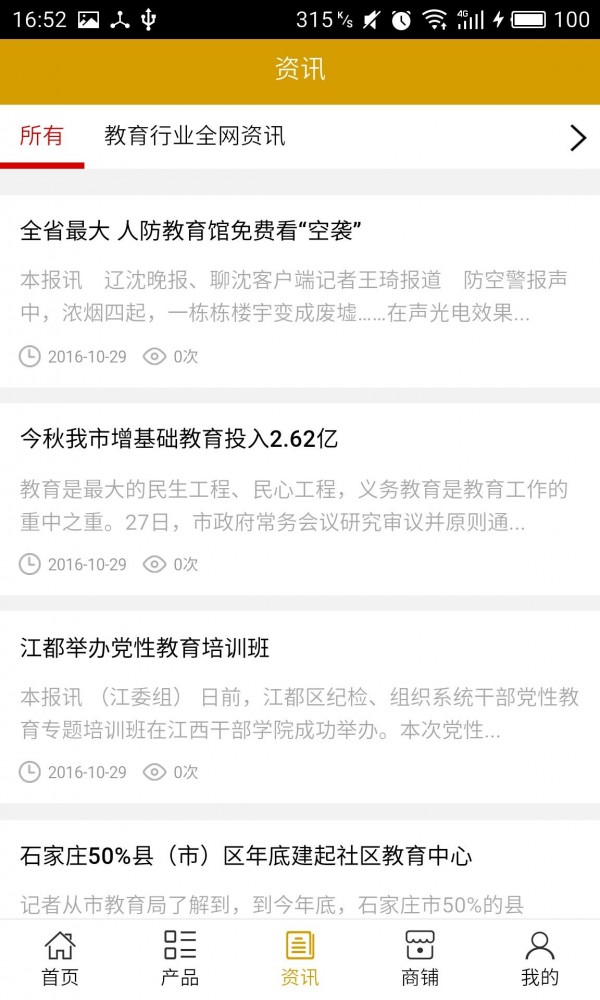The height and width of the screenshot is (1000, 600).
Task: Open the 商铺 tab
Action: tap(420, 959)
